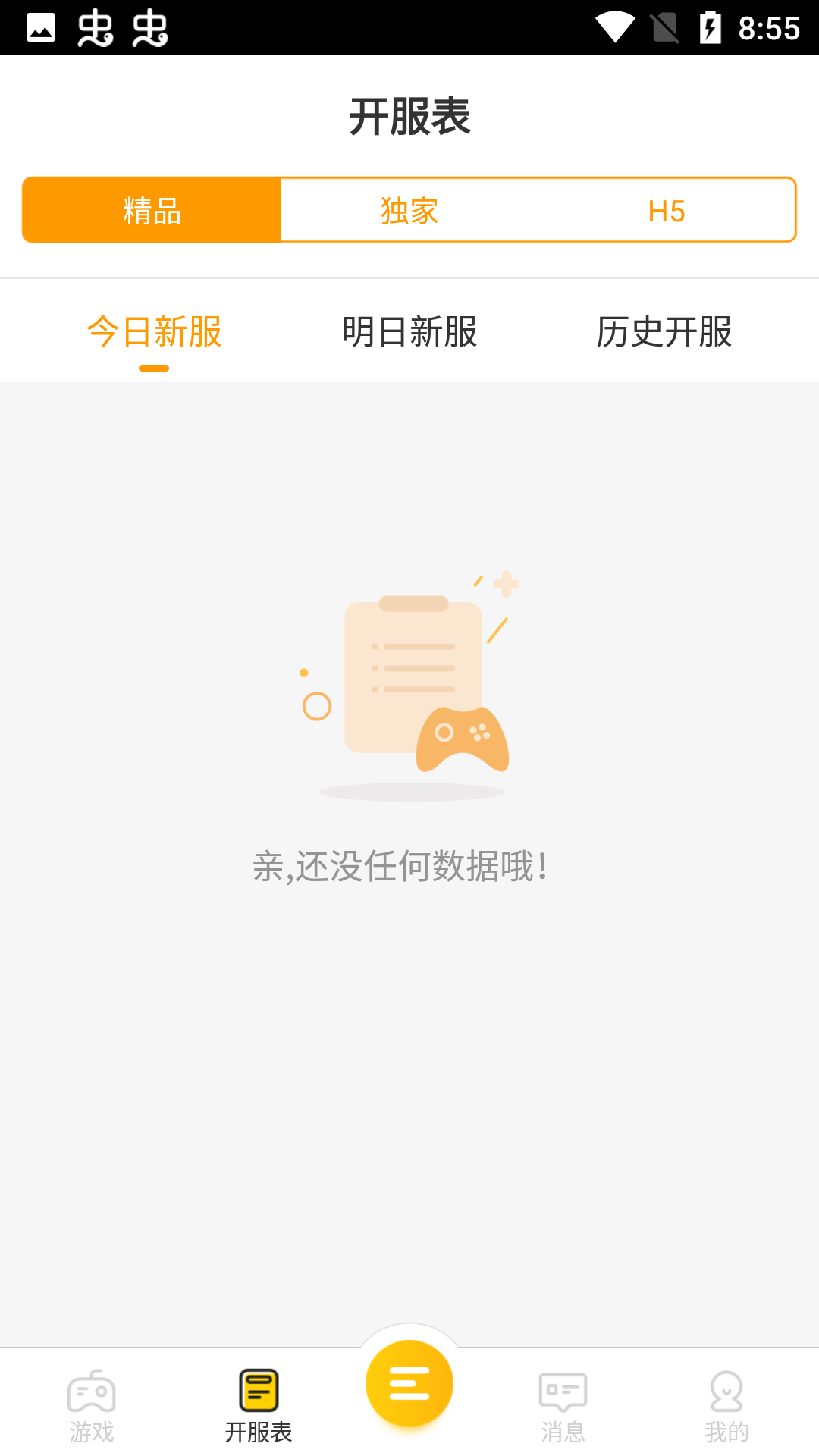This screenshot has height=1456, width=819.
Task: Tap the yellow center menu button
Action: click(x=409, y=1384)
